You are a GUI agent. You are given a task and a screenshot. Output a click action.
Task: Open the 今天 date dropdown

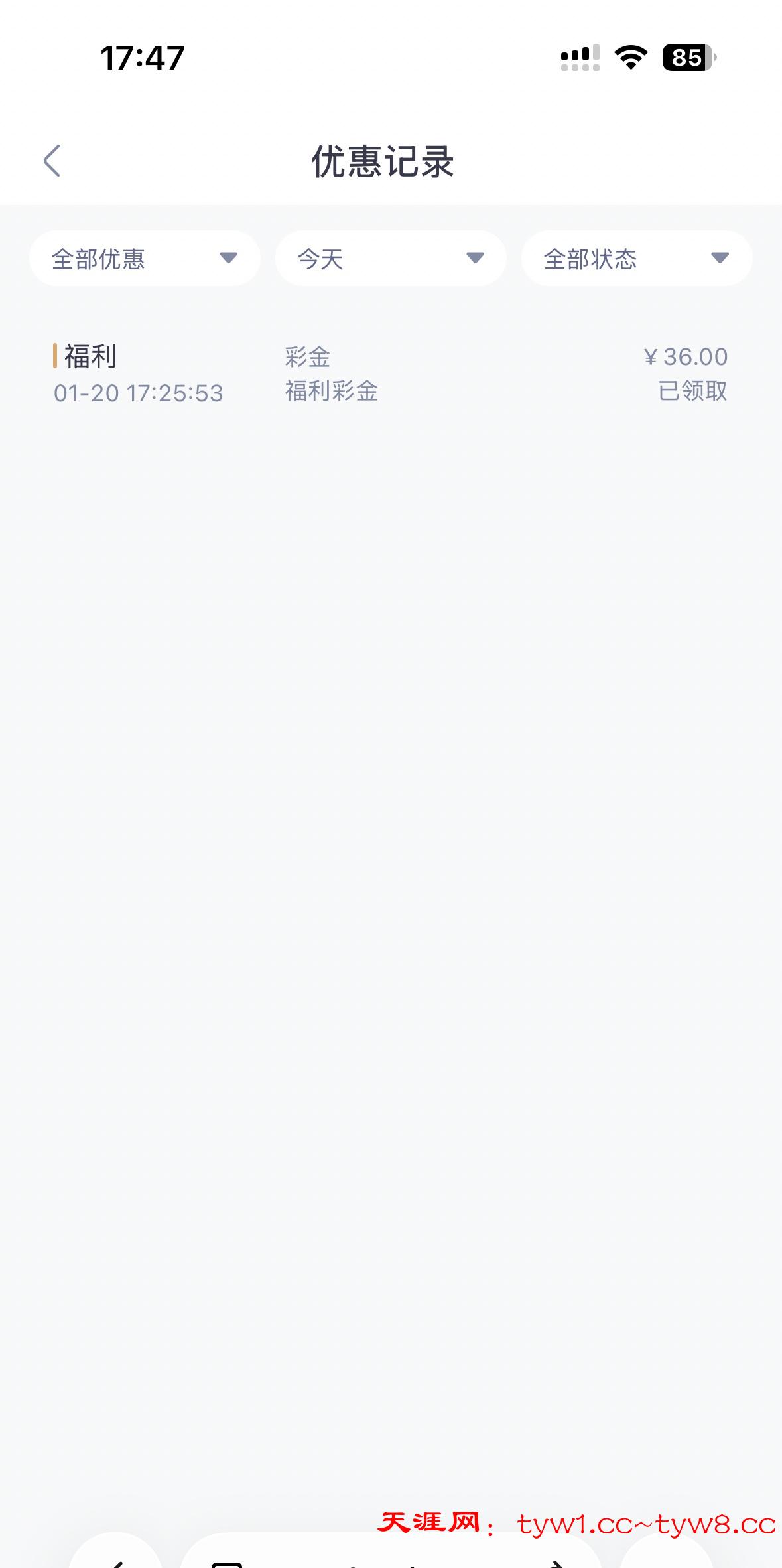click(x=391, y=258)
